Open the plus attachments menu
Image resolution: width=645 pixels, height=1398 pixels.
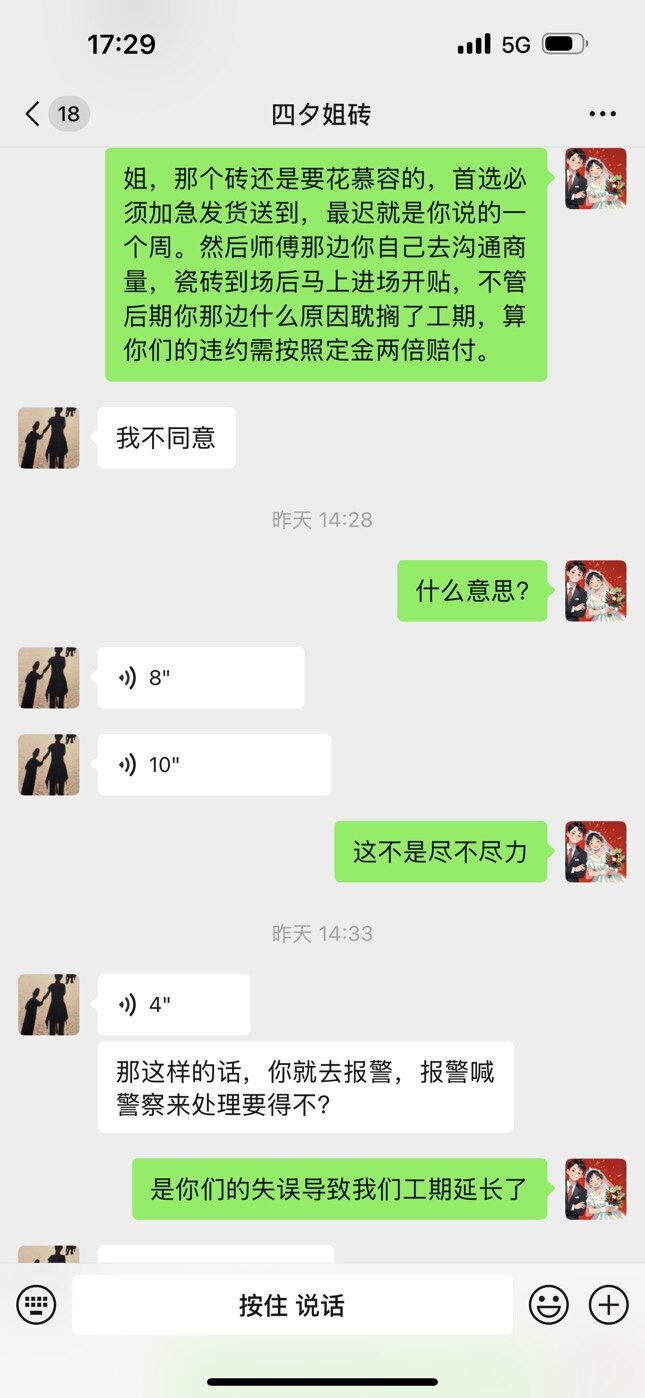pos(608,1304)
